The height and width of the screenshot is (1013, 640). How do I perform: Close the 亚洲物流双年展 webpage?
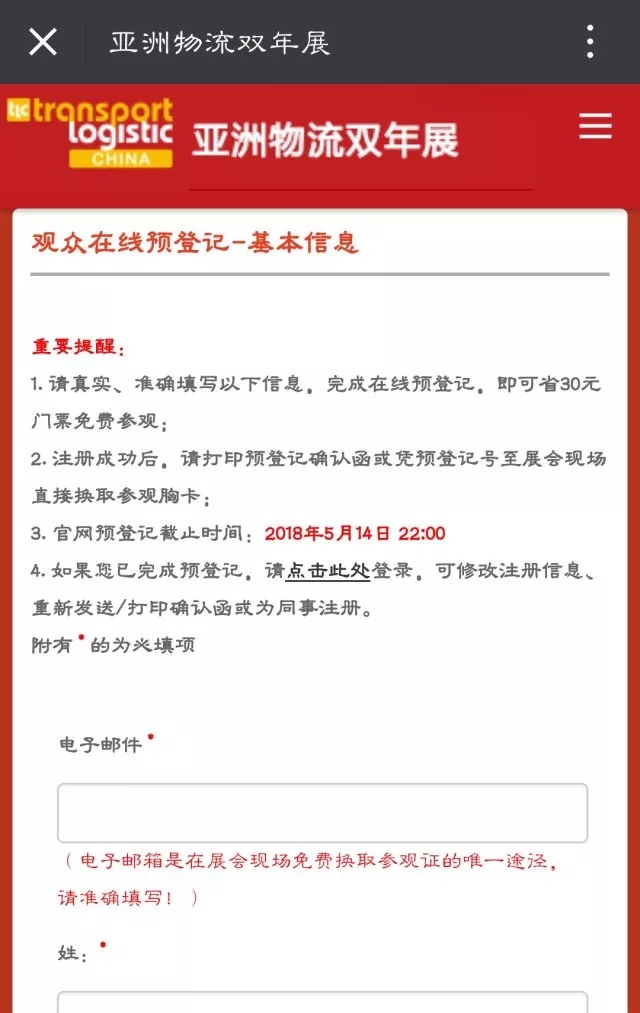[43, 42]
